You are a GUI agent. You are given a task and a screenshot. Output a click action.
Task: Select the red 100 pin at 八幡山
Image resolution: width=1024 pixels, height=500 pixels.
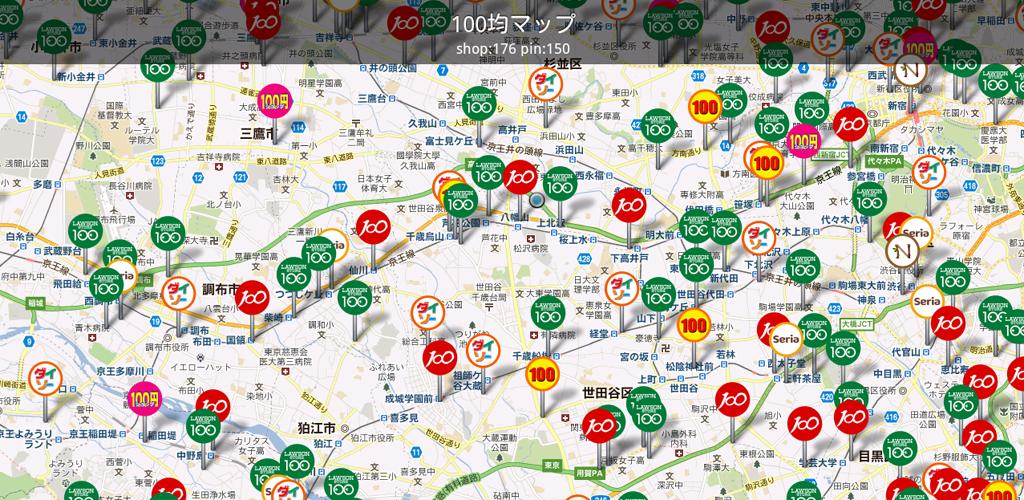point(519,178)
